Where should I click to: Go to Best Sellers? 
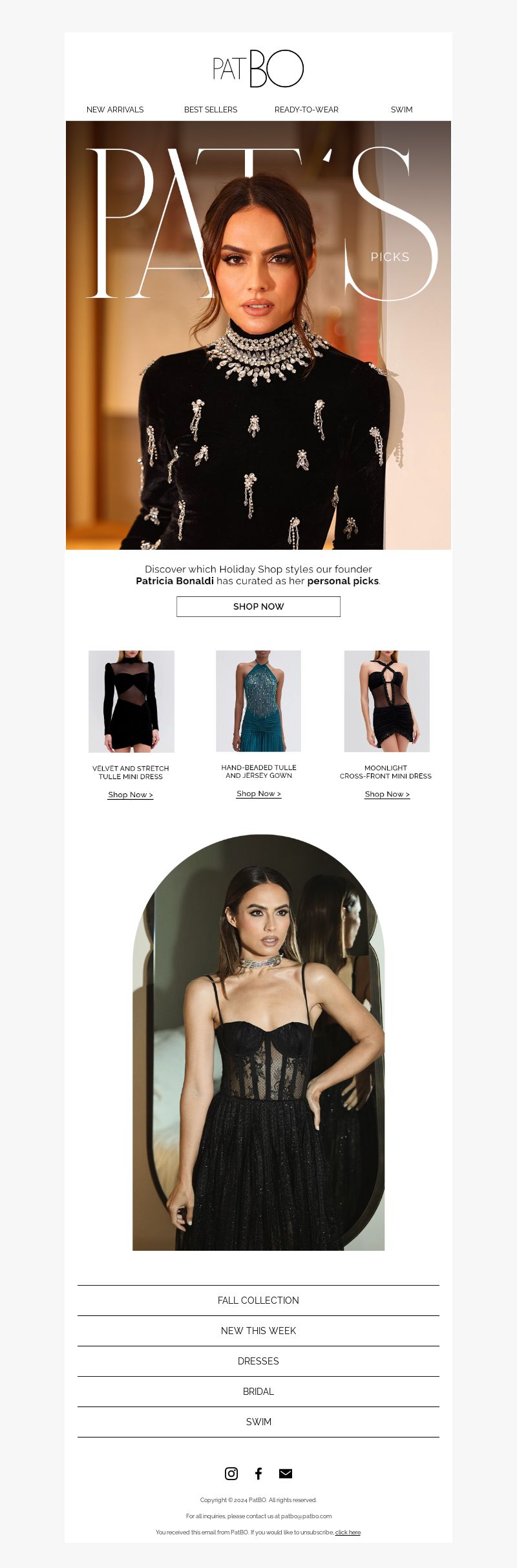click(x=211, y=110)
